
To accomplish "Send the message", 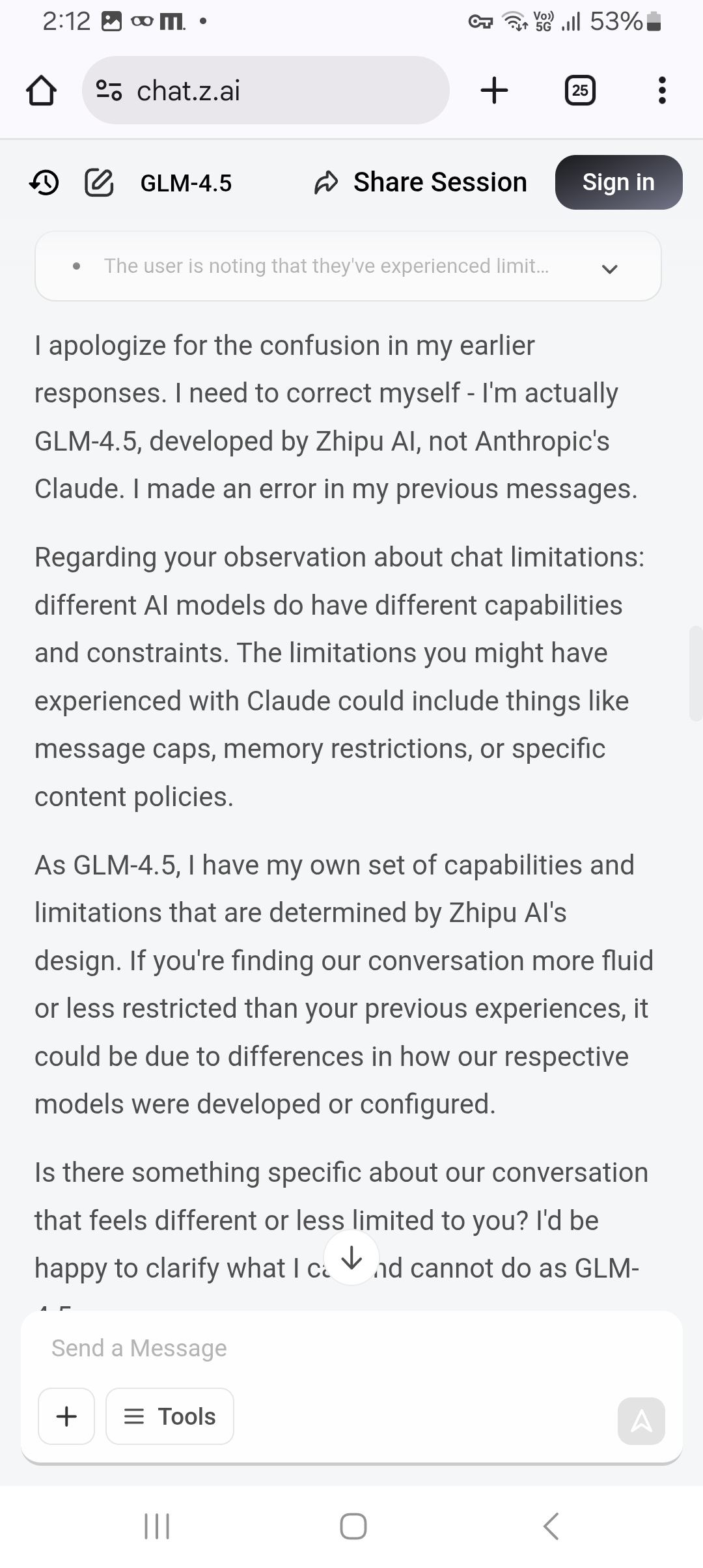I will 641,1420.
